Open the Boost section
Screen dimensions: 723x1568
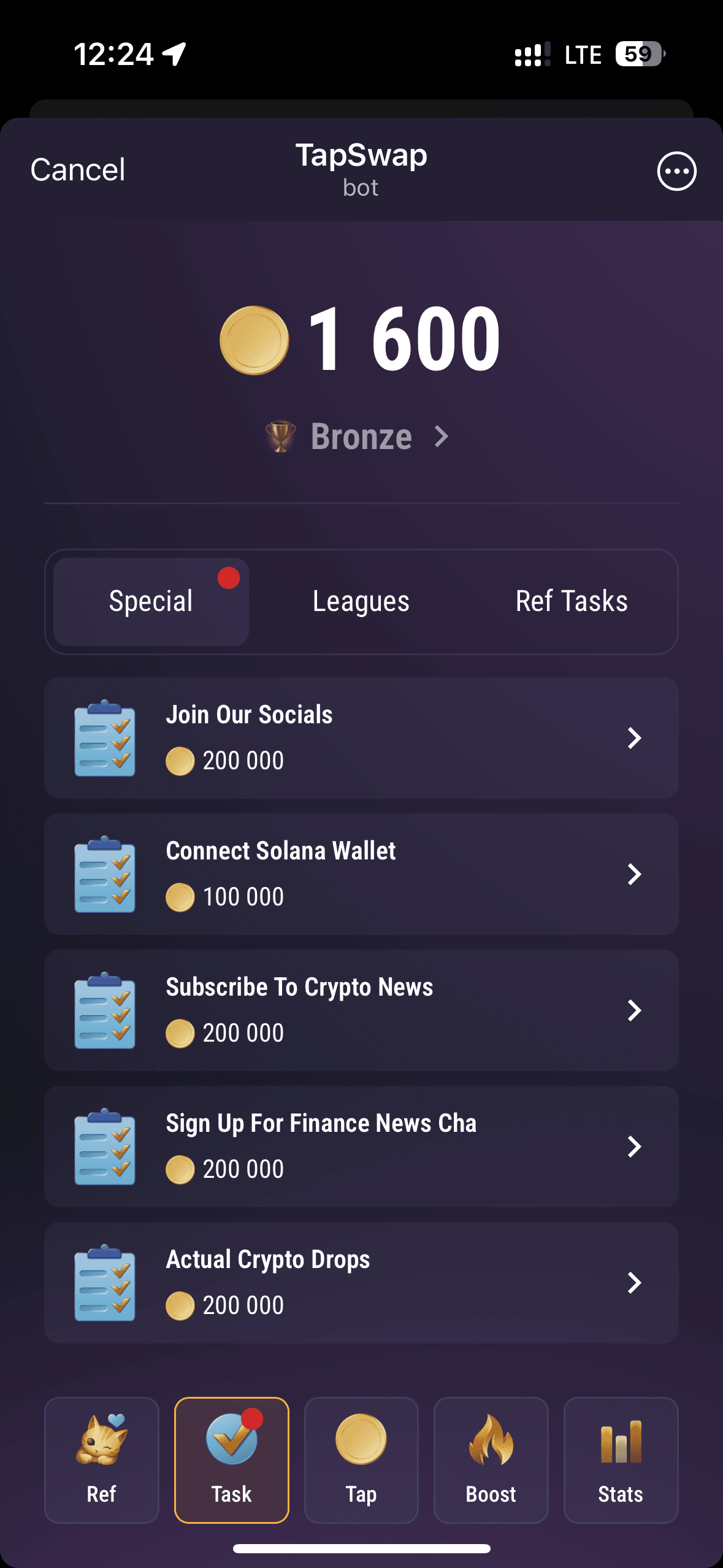[x=491, y=1460]
